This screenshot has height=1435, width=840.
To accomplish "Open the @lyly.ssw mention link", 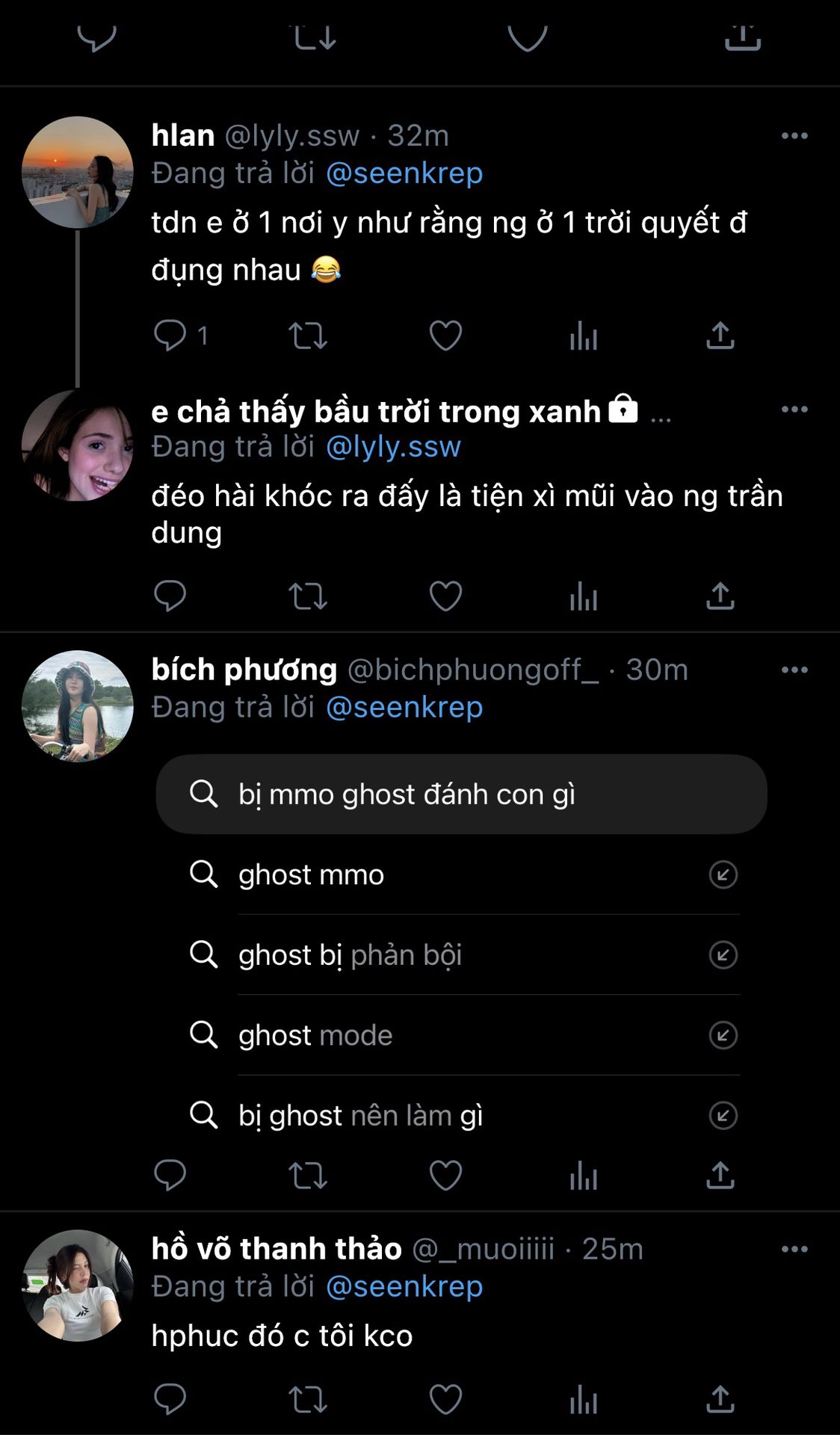I will (x=393, y=447).
